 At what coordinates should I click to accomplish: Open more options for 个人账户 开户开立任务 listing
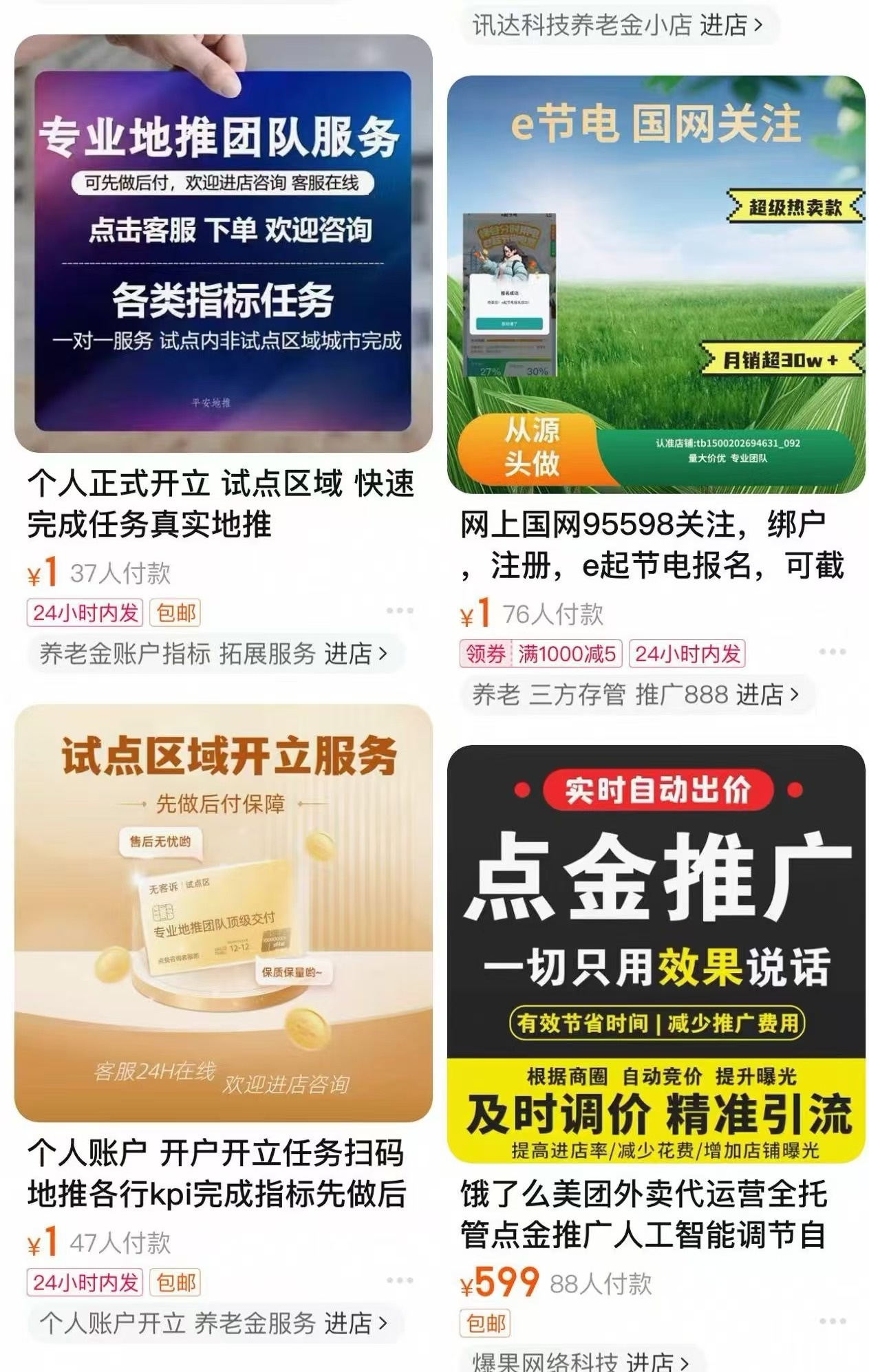click(x=400, y=1280)
